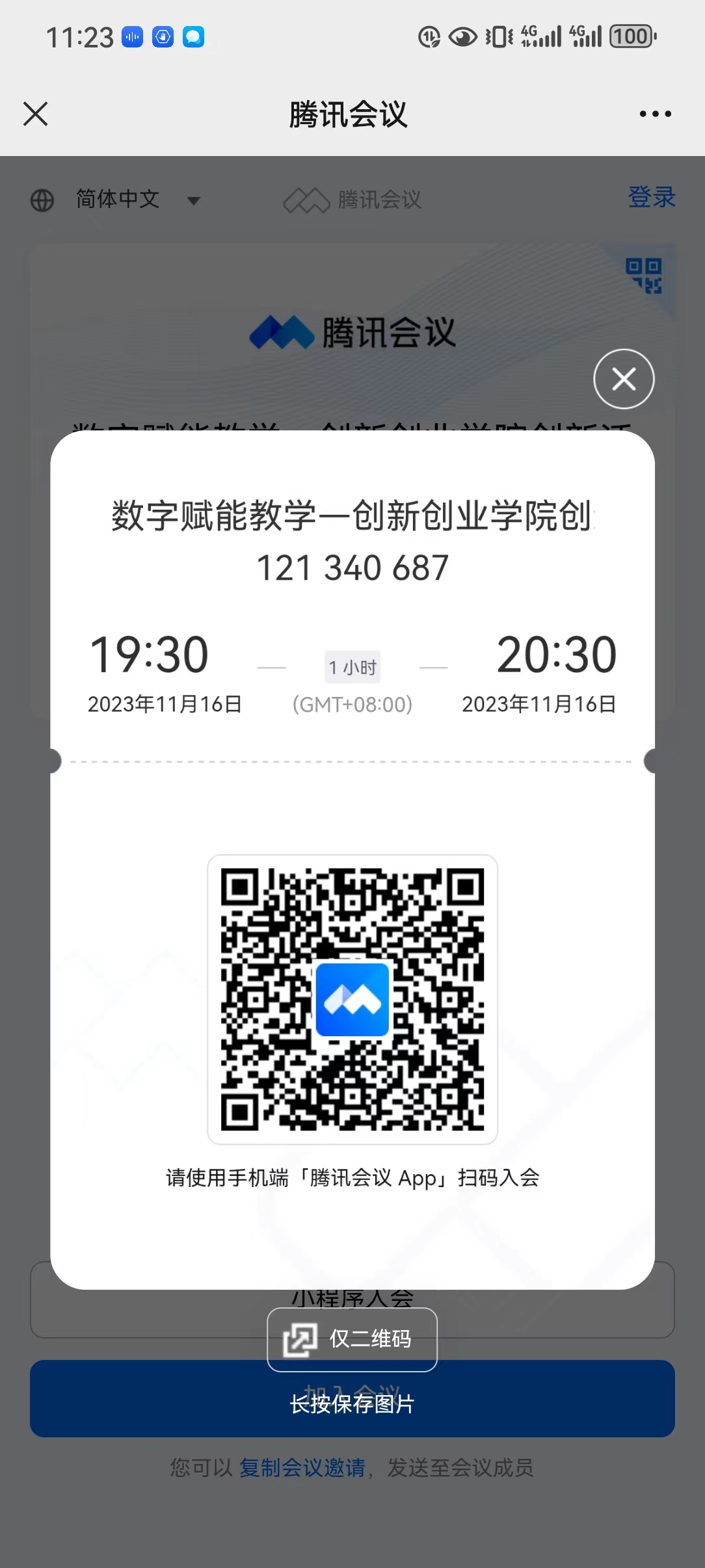Image resolution: width=705 pixels, height=1568 pixels.
Task: Dismiss the QR code popup card
Action: pyautogui.click(x=624, y=379)
